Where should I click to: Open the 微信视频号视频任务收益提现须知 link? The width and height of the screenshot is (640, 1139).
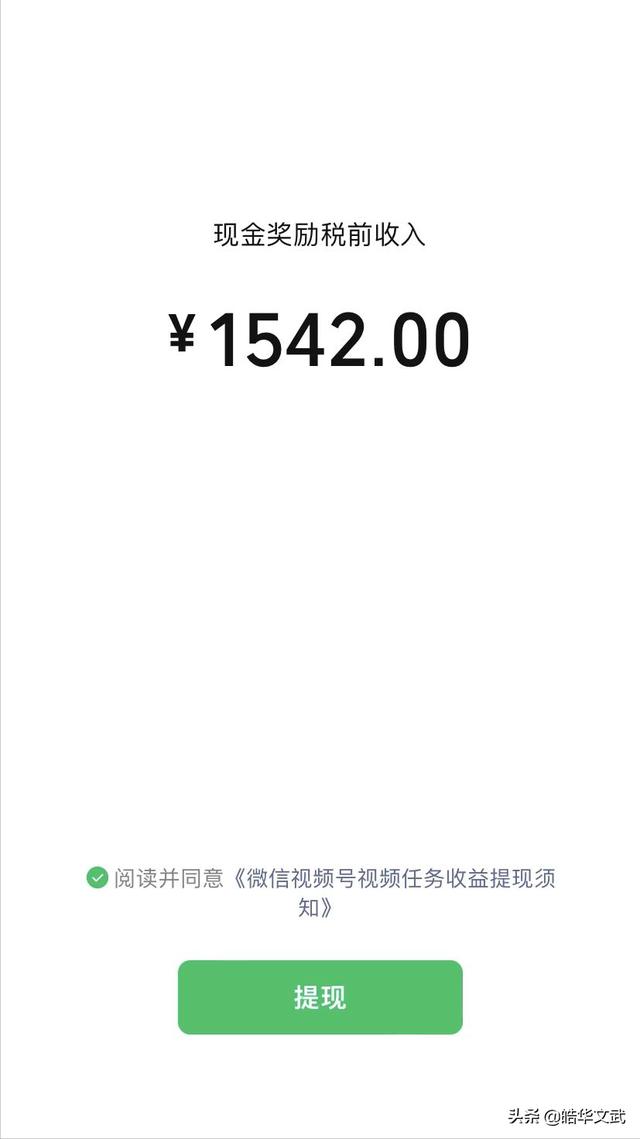click(395, 879)
